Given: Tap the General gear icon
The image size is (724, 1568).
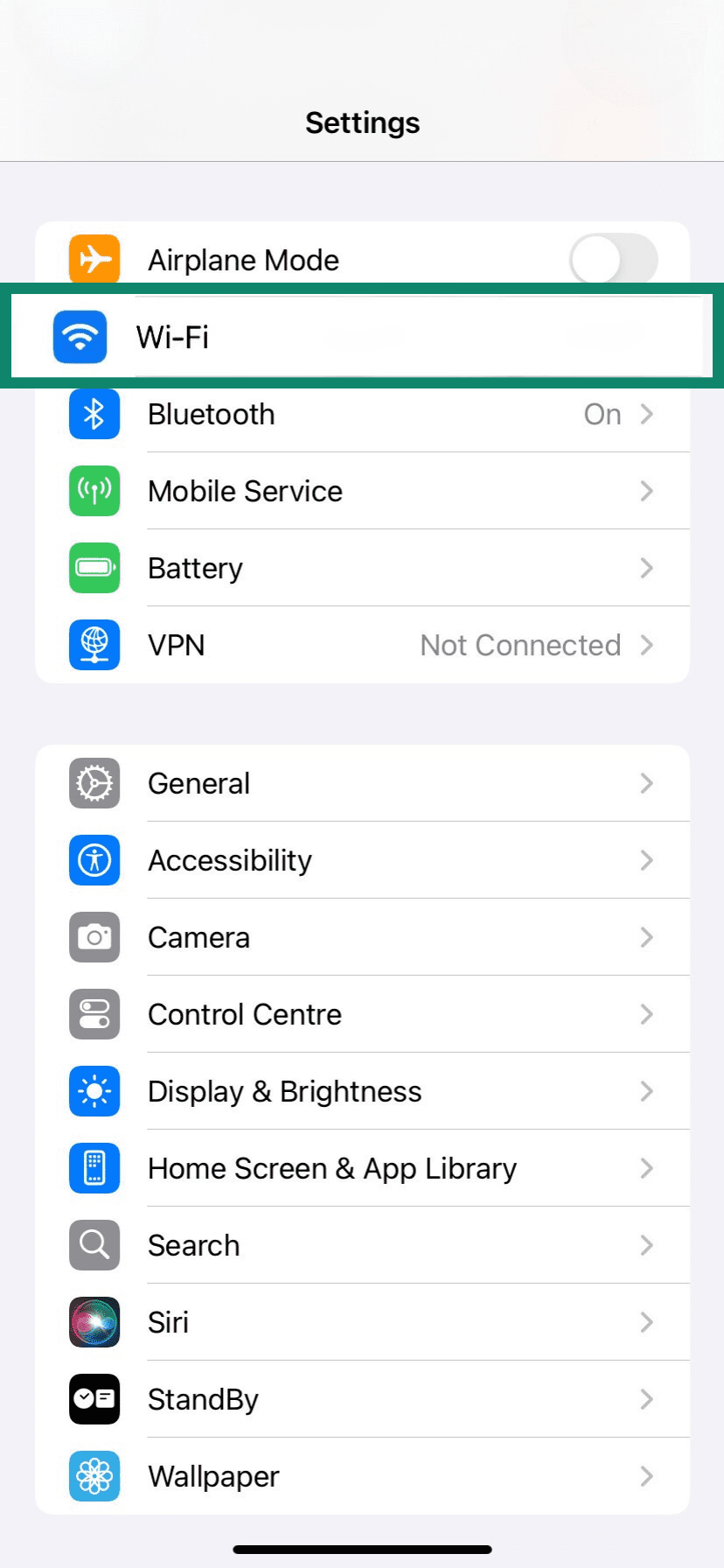Looking at the screenshot, I should click(x=94, y=783).
